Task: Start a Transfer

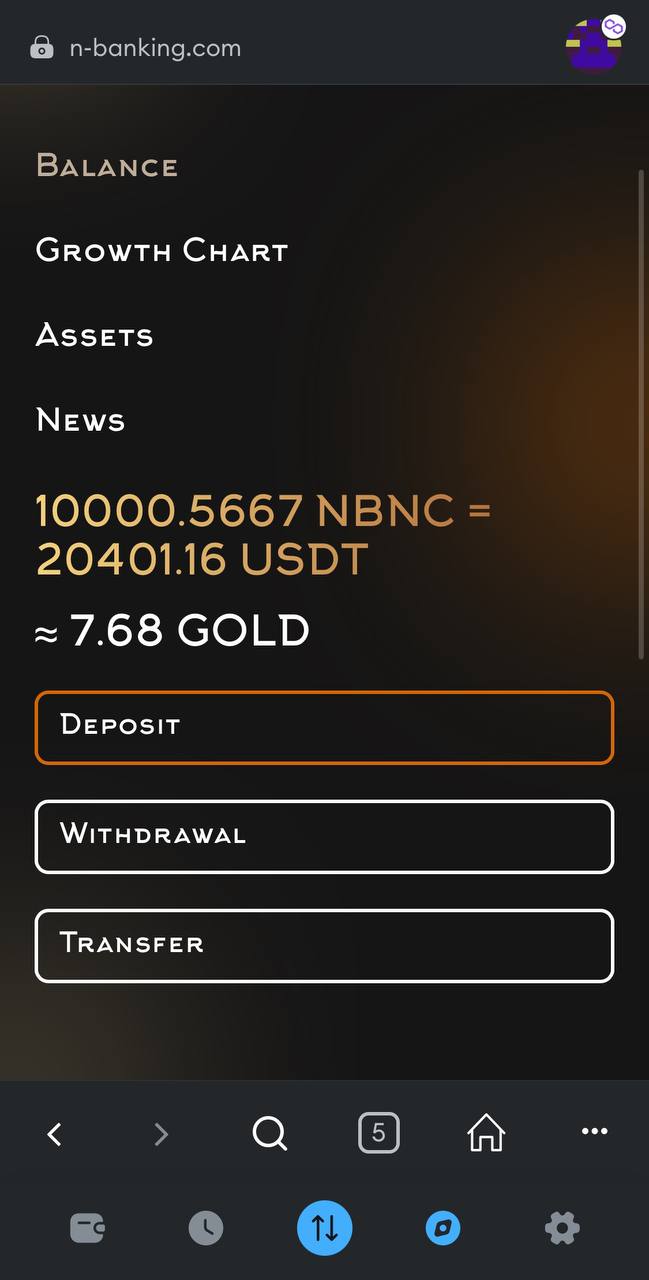Action: click(x=324, y=945)
